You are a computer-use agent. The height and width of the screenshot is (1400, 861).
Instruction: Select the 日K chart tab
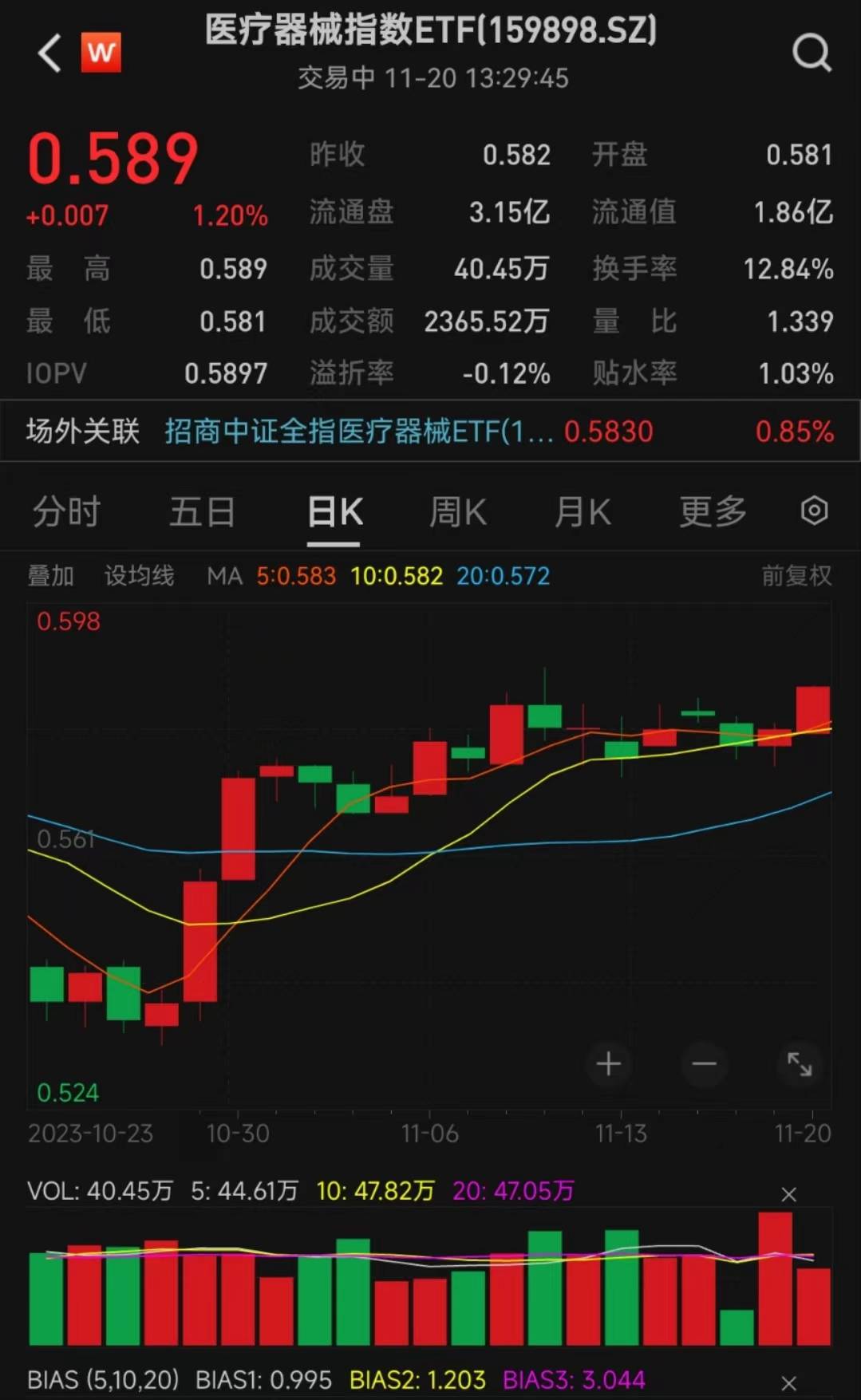click(x=334, y=511)
